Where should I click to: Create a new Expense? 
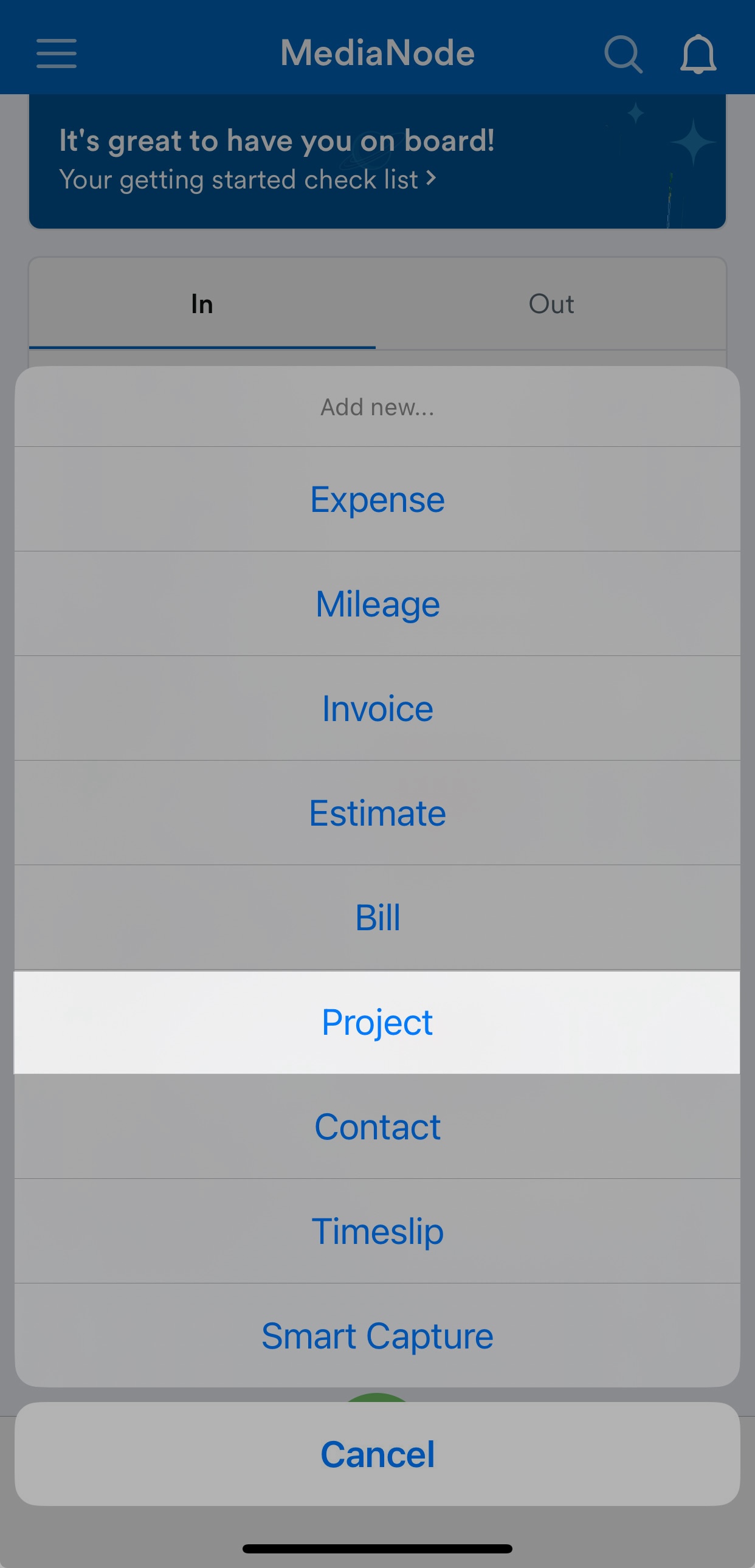377,499
